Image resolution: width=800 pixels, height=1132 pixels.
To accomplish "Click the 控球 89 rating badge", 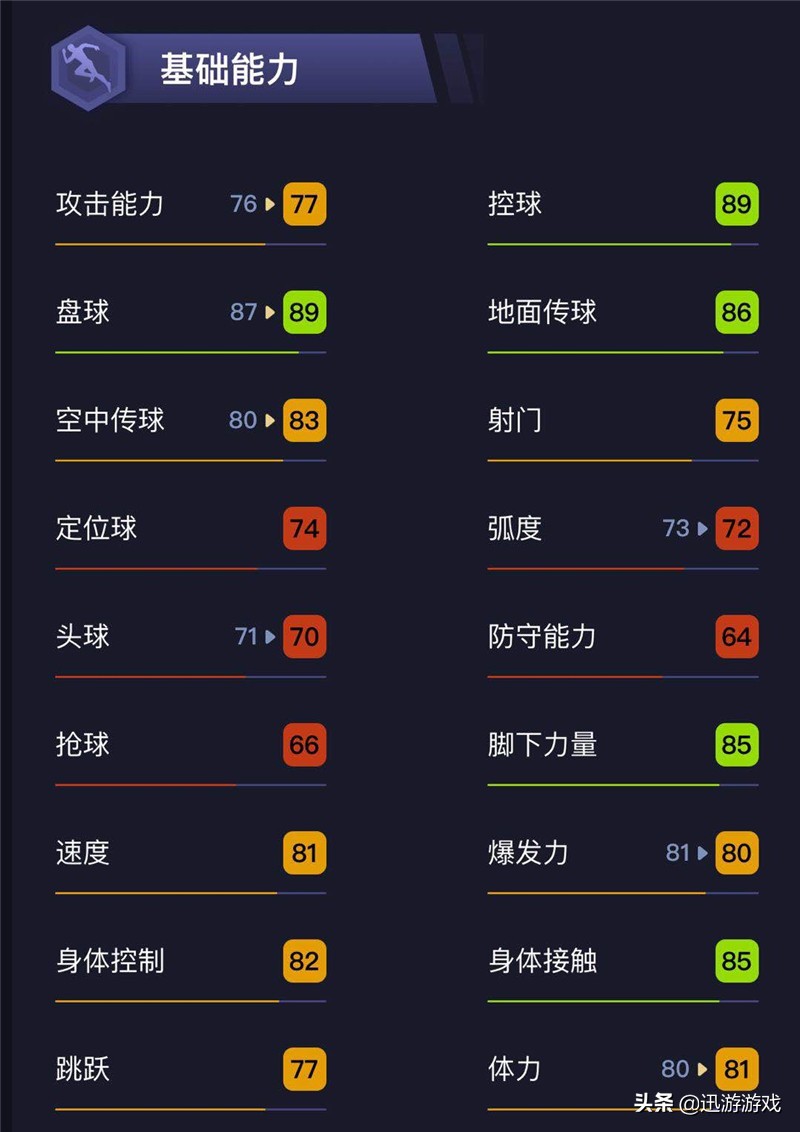I will (x=736, y=205).
